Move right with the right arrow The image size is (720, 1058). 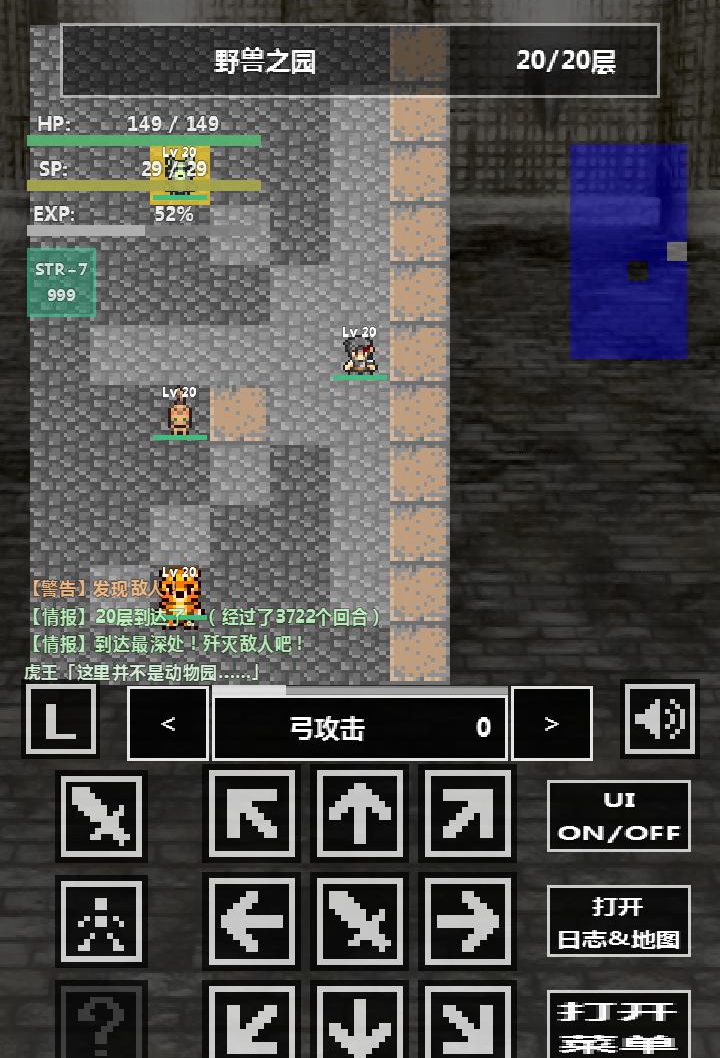pos(467,920)
